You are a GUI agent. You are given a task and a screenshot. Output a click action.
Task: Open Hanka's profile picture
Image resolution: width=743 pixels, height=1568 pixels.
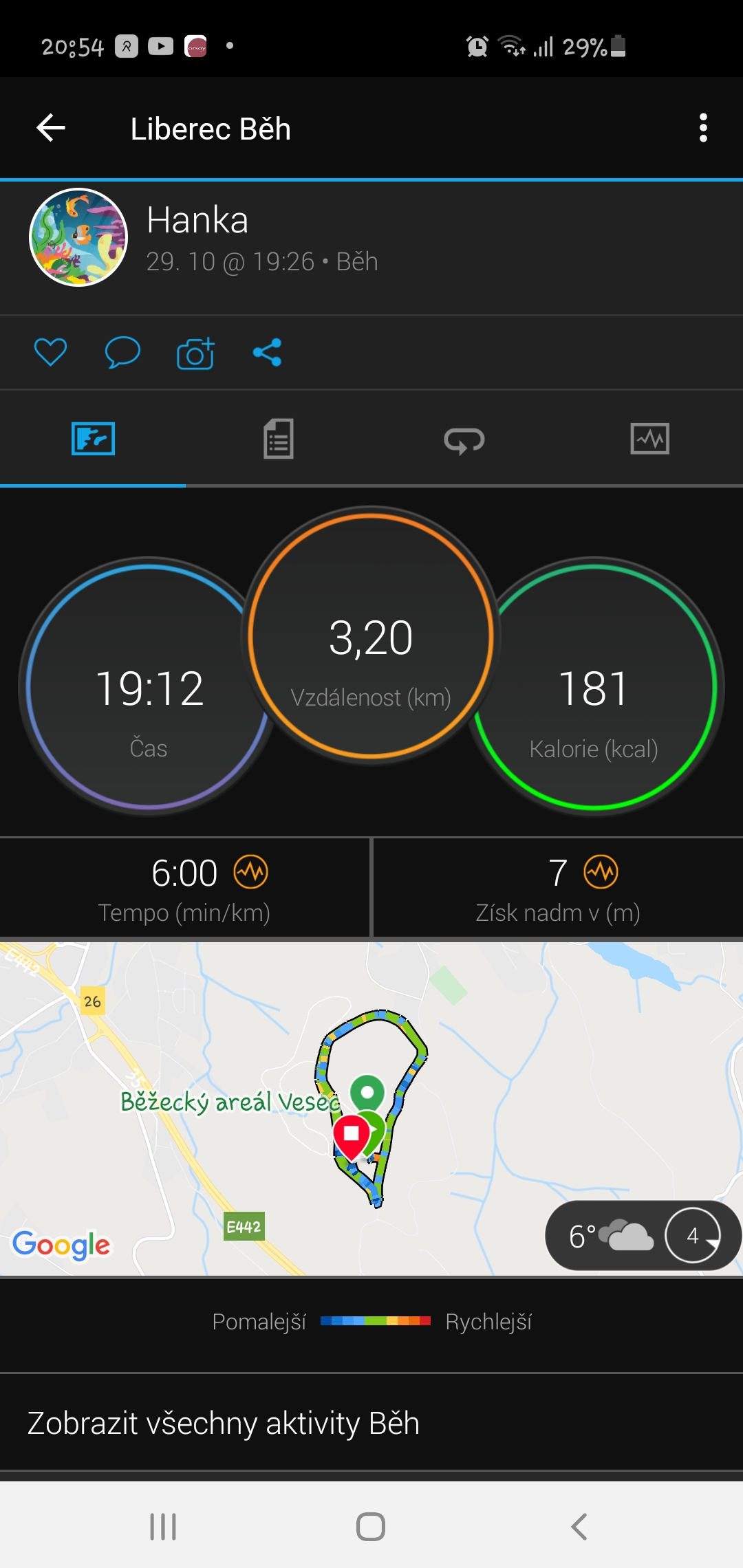click(78, 237)
